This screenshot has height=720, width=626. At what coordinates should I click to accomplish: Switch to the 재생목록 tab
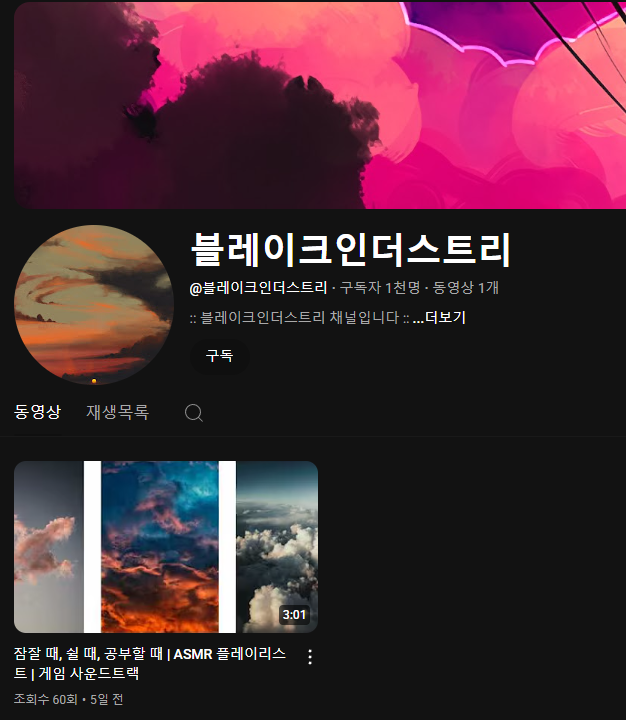[x=117, y=412]
